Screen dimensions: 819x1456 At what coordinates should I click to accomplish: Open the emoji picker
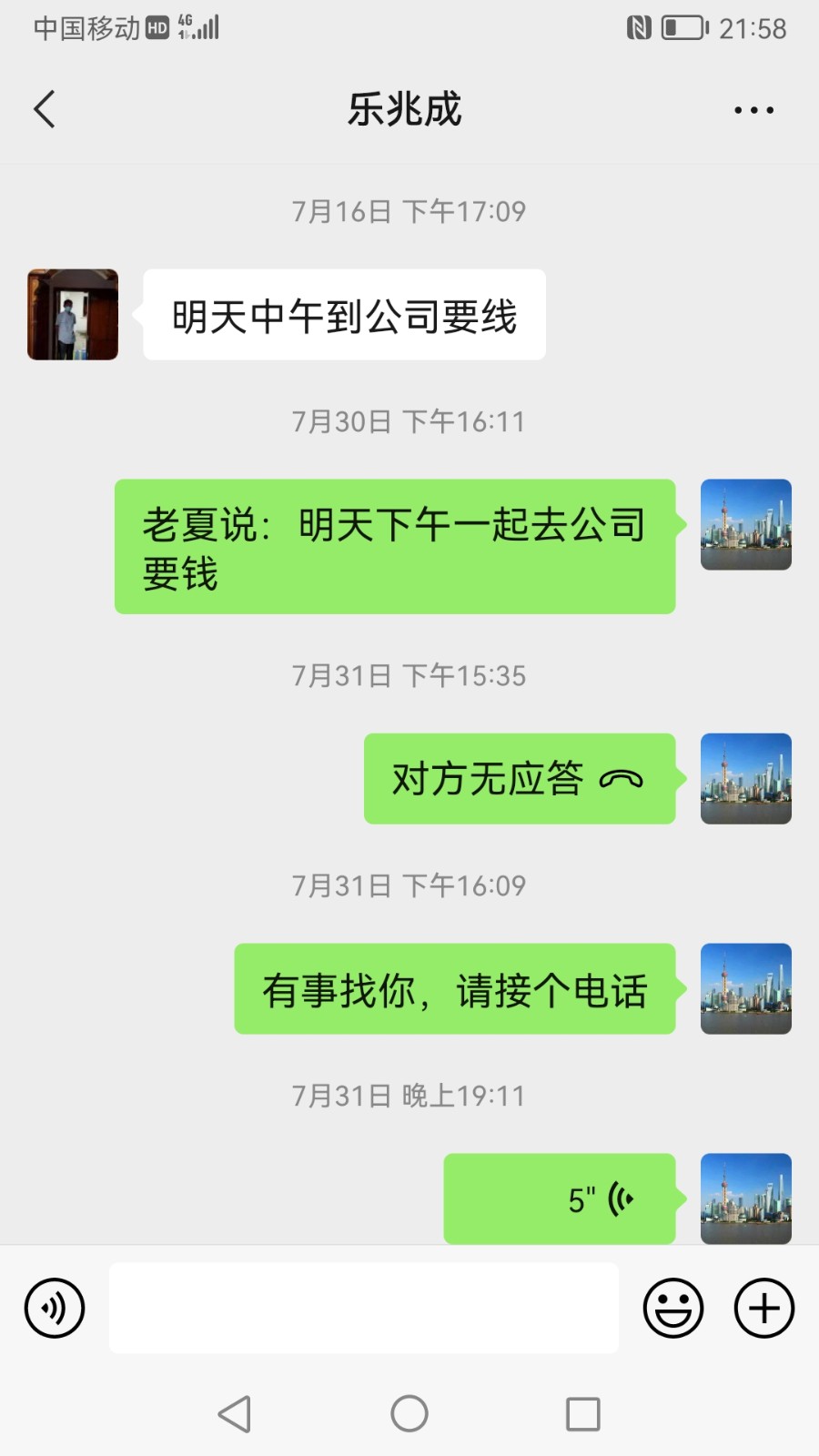(673, 1309)
